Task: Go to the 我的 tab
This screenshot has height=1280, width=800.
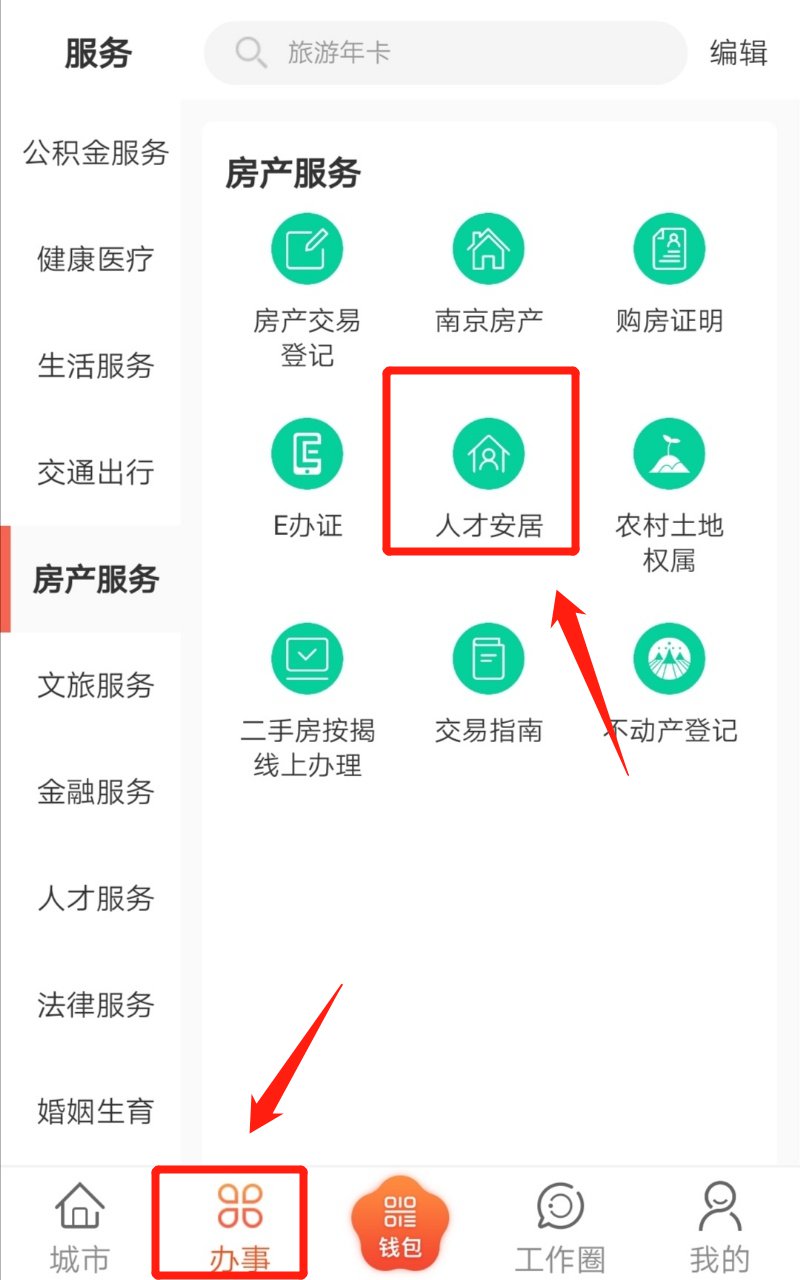Action: [719, 1225]
